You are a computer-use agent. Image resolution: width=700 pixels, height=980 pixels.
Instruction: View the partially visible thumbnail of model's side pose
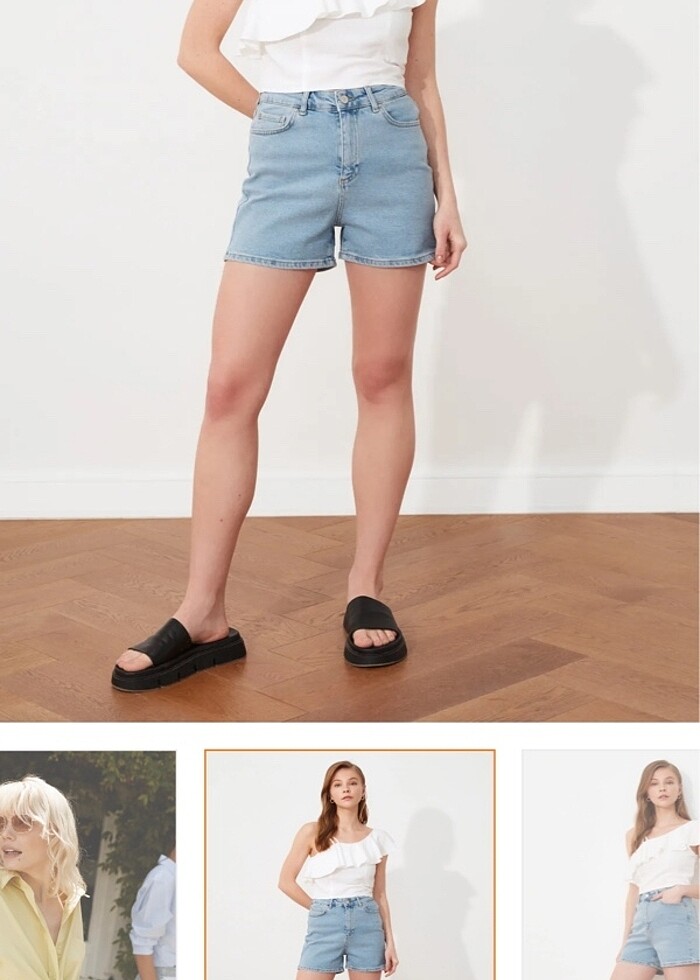tap(612, 865)
